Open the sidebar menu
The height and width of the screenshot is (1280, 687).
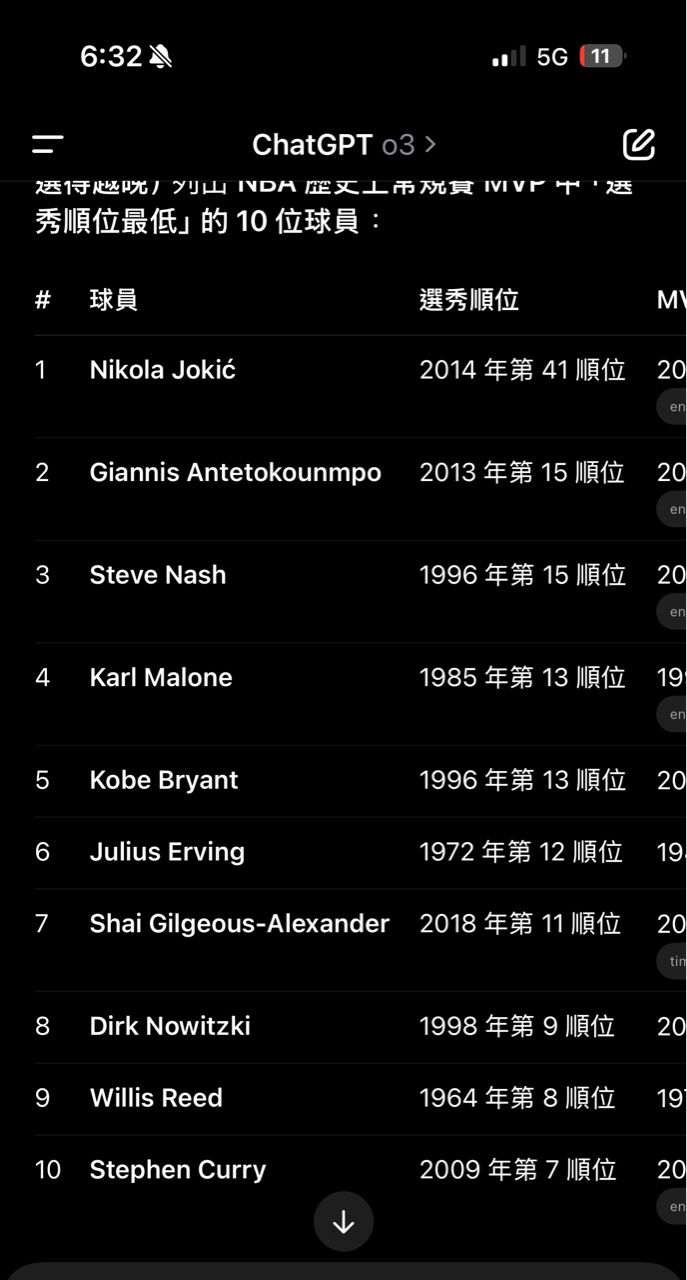pyautogui.click(x=47, y=145)
